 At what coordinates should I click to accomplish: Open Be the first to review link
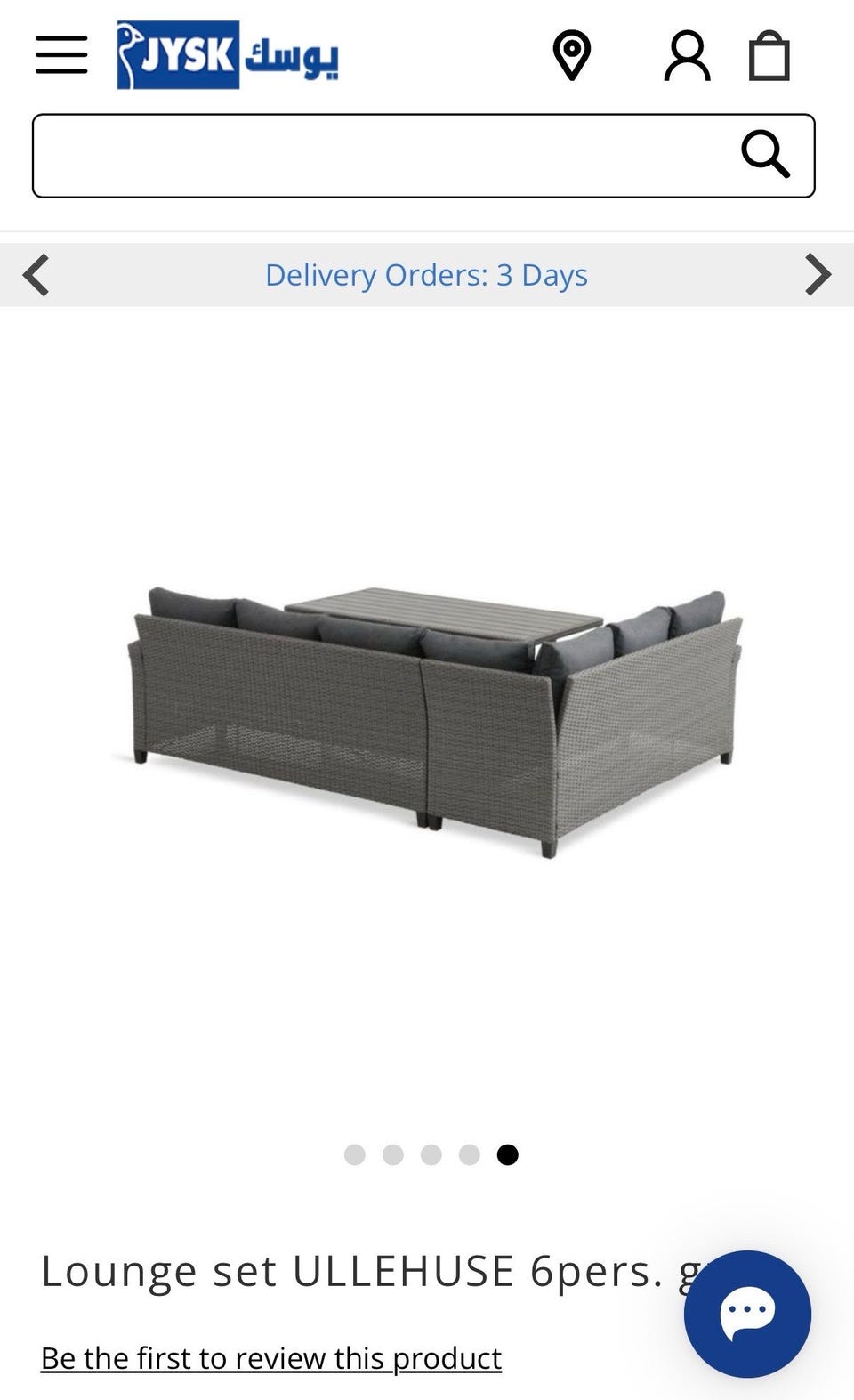(x=271, y=1358)
